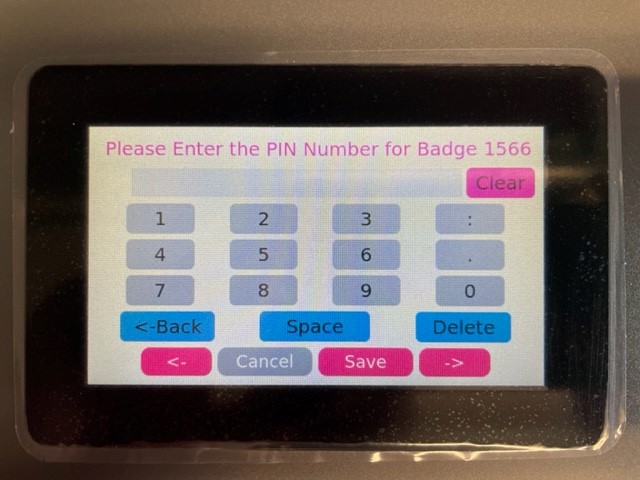Tap the PIN number input field
Viewport: 640px width, 480px height.
click(x=296, y=183)
